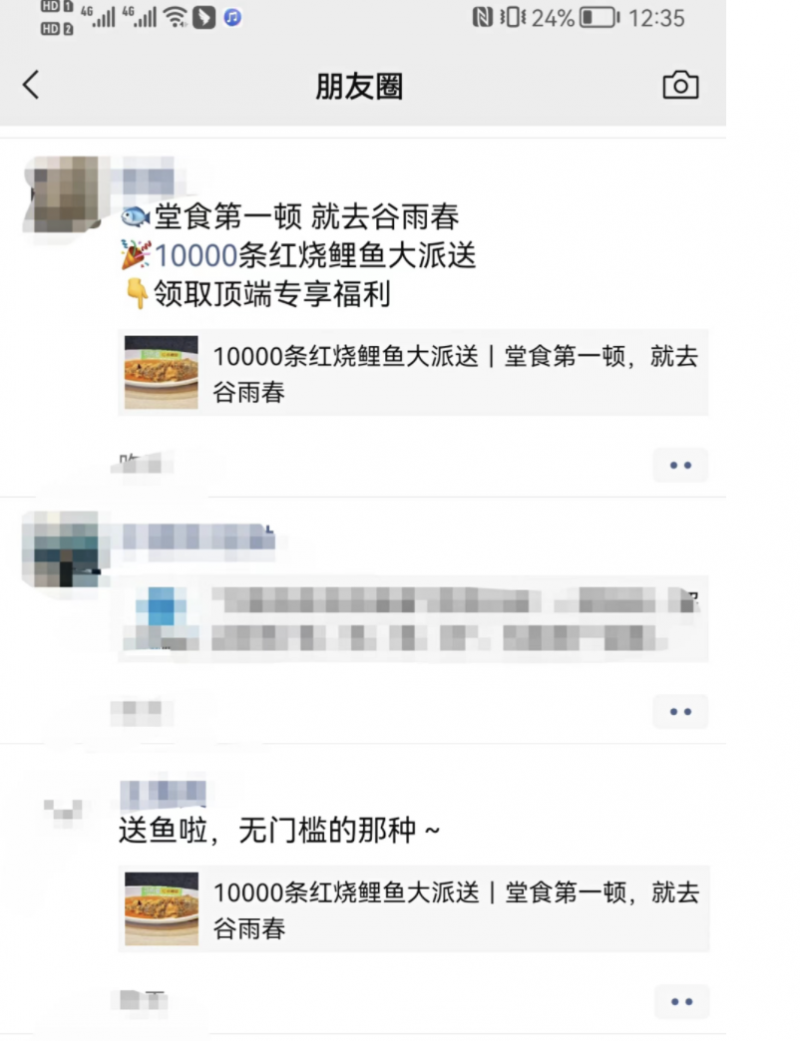Open the comment menu under the 送鱼啦 post
This screenshot has height=1041, width=800.
(x=680, y=1001)
